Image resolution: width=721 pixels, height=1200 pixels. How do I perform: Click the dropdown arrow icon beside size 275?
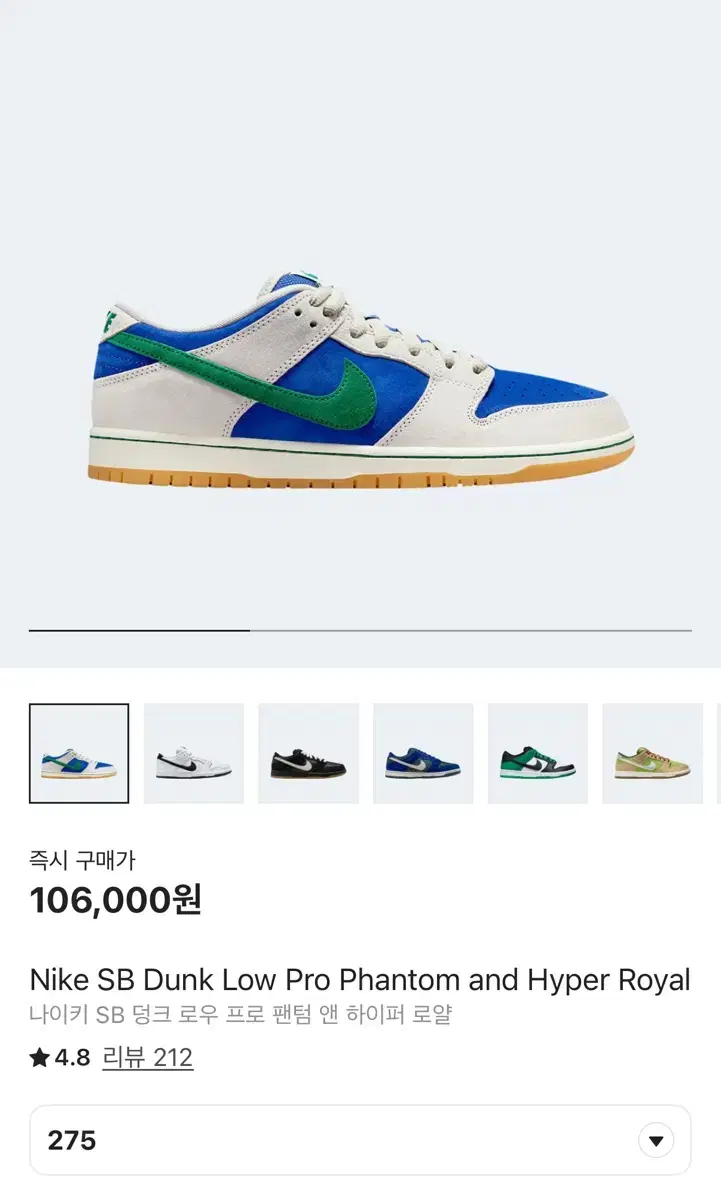pyautogui.click(x=655, y=1139)
